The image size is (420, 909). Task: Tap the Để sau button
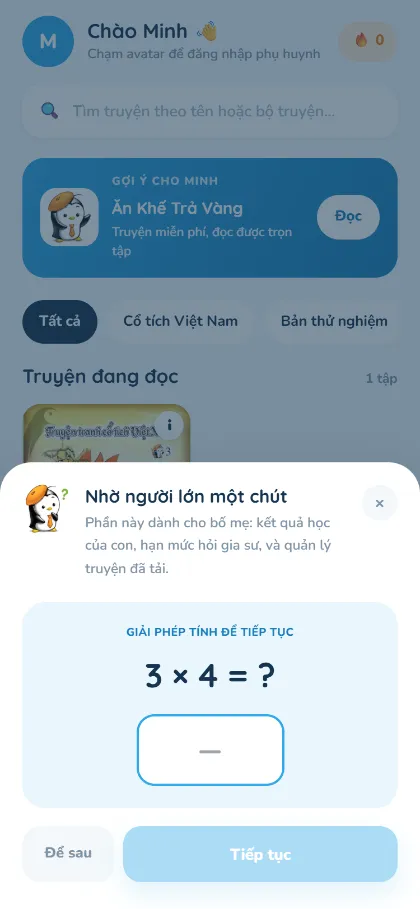(x=68, y=853)
